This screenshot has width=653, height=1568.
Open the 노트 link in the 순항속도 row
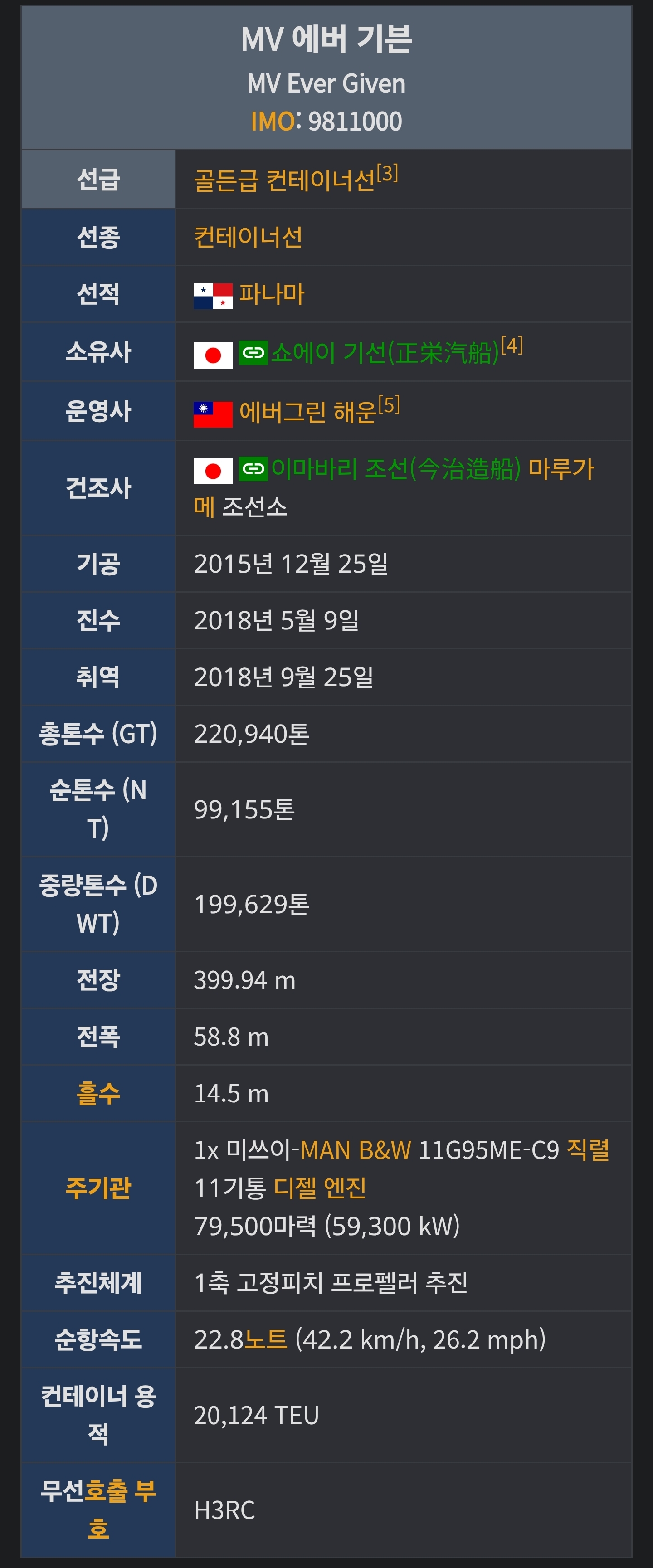tap(265, 1339)
